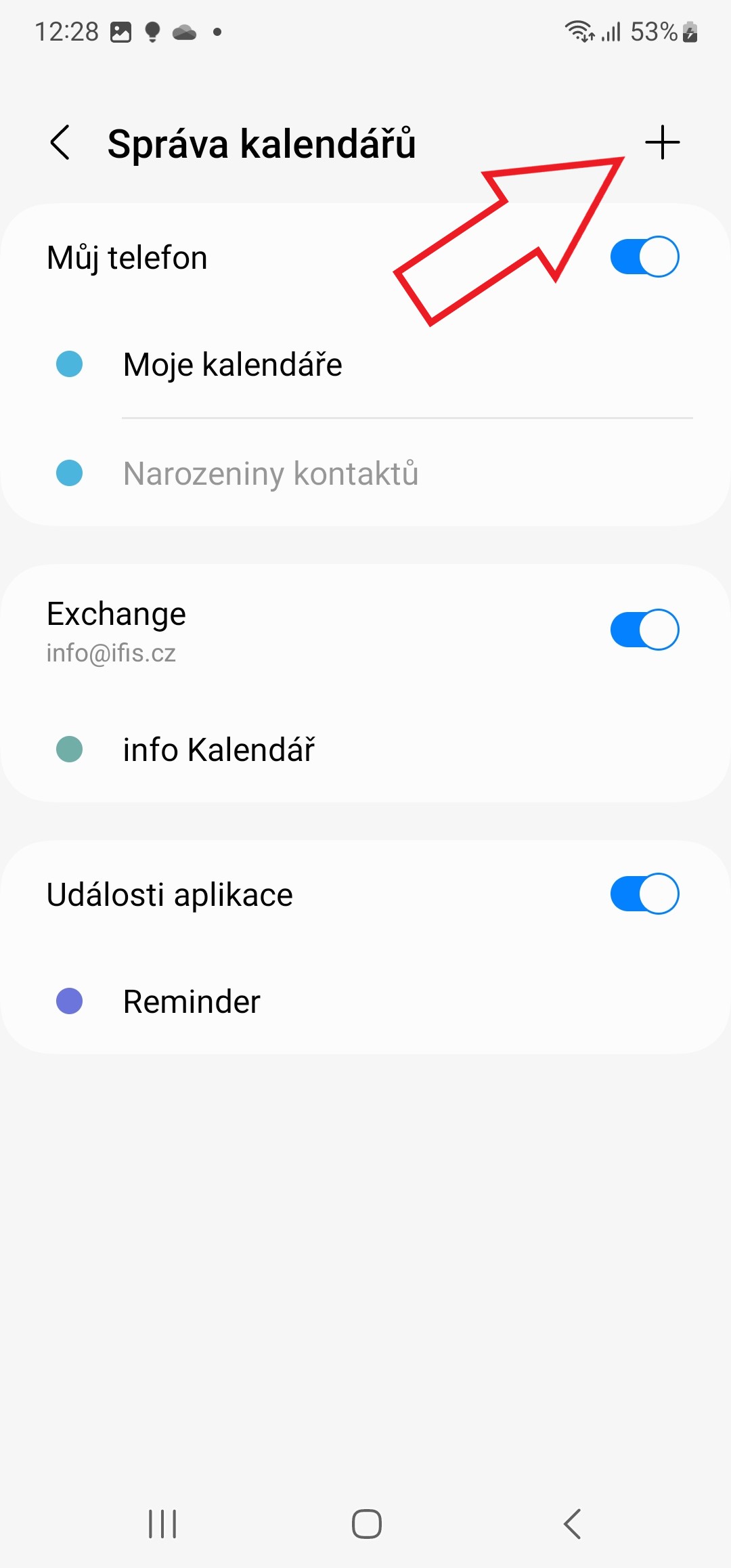This screenshot has height=1568, width=731.
Task: Go back from Správa kalendářů
Action: (60, 143)
